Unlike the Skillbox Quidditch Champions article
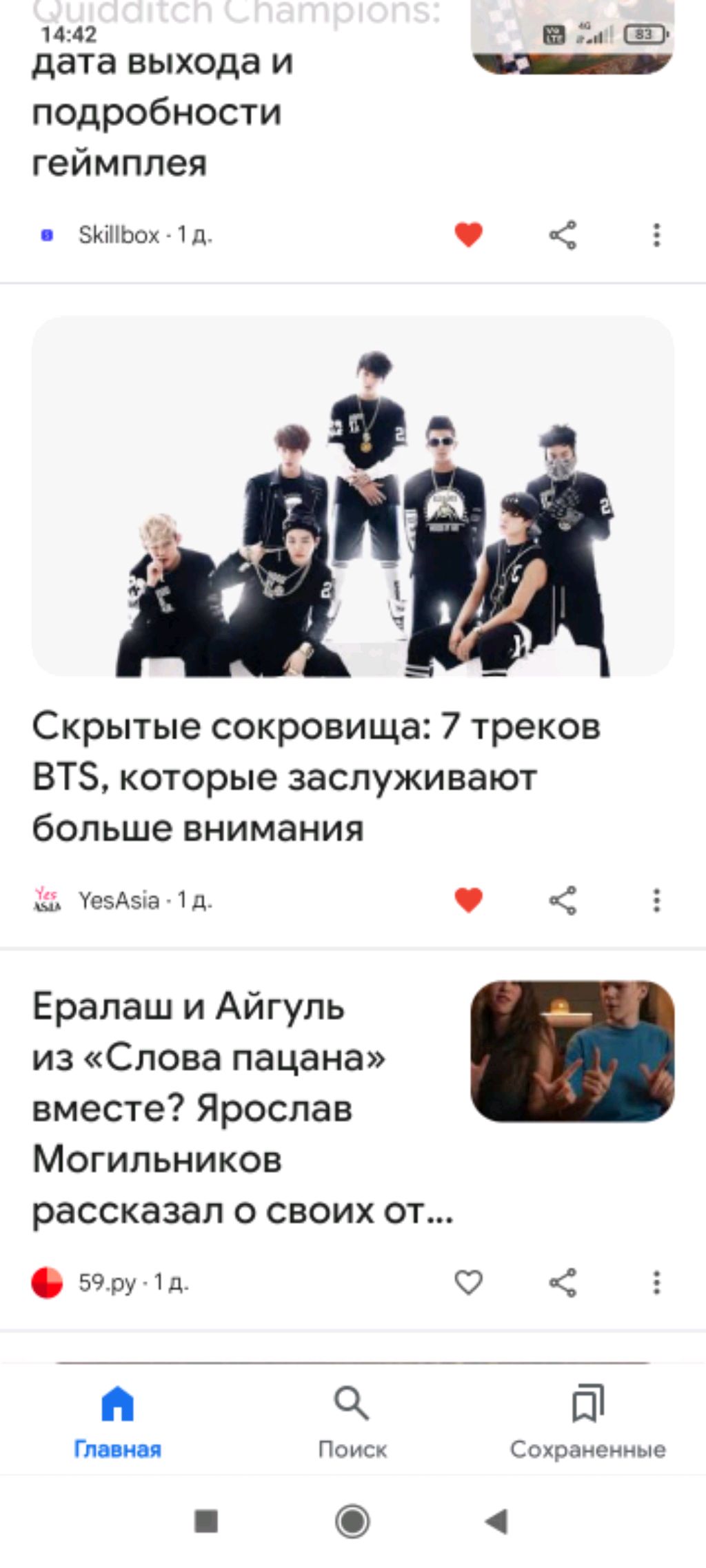Viewport: 706px width, 1568px height. coord(468,235)
